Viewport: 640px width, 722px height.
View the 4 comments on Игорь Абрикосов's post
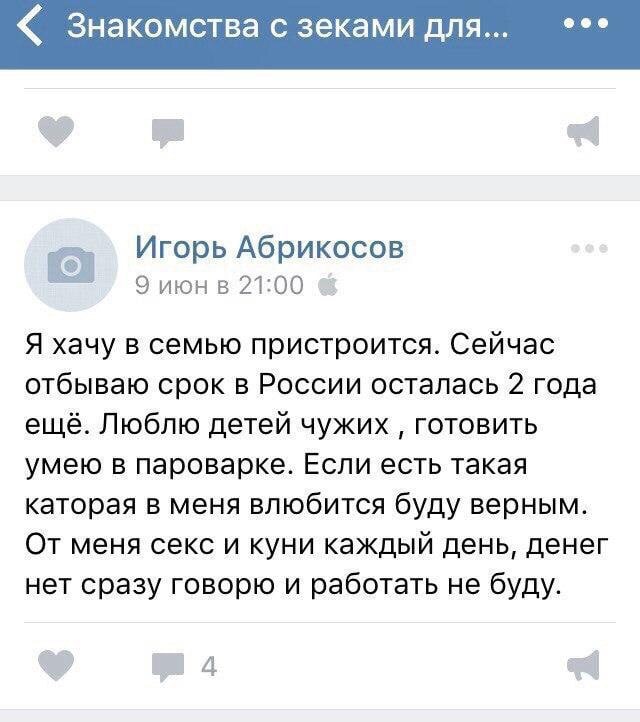click(180, 664)
